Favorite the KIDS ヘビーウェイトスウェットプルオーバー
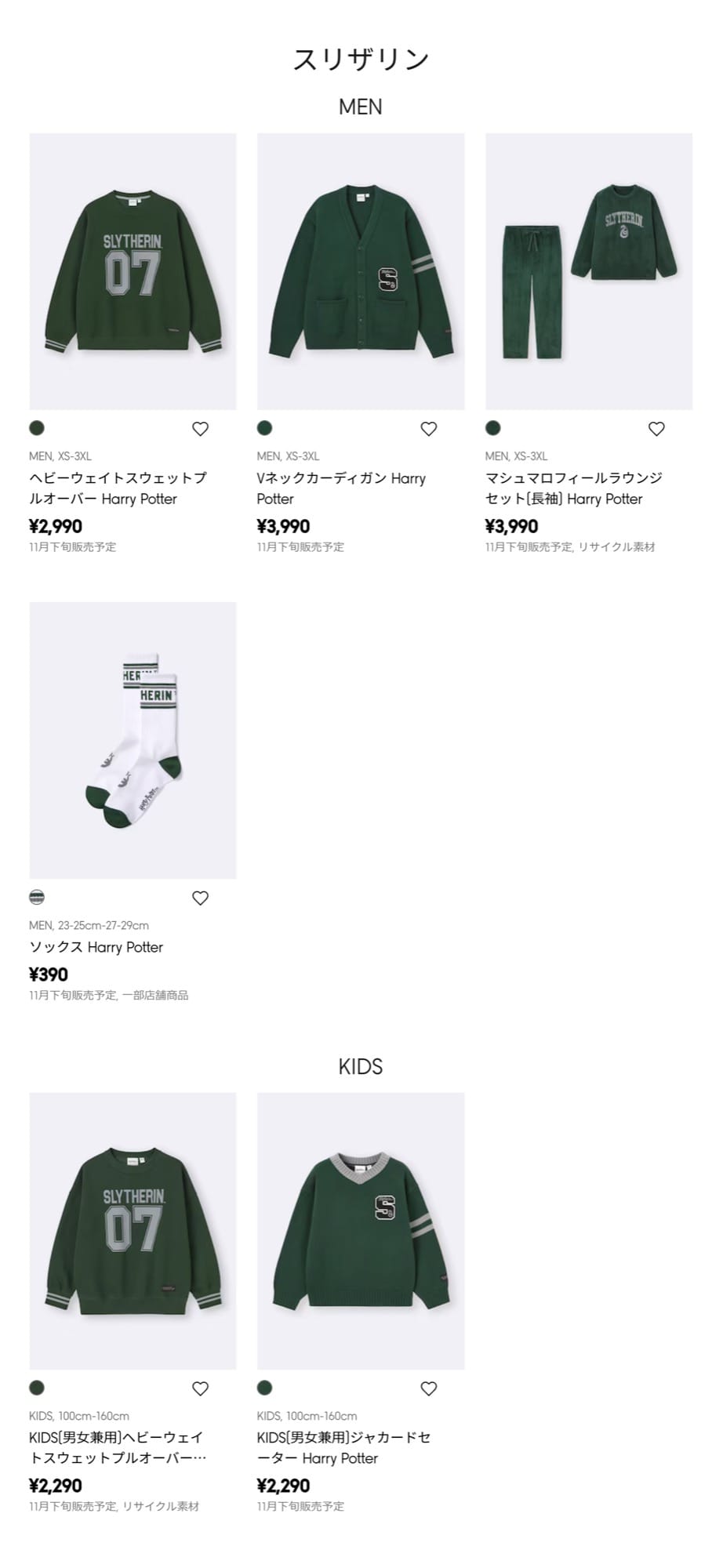The height and width of the screenshot is (1568, 723). click(201, 1388)
